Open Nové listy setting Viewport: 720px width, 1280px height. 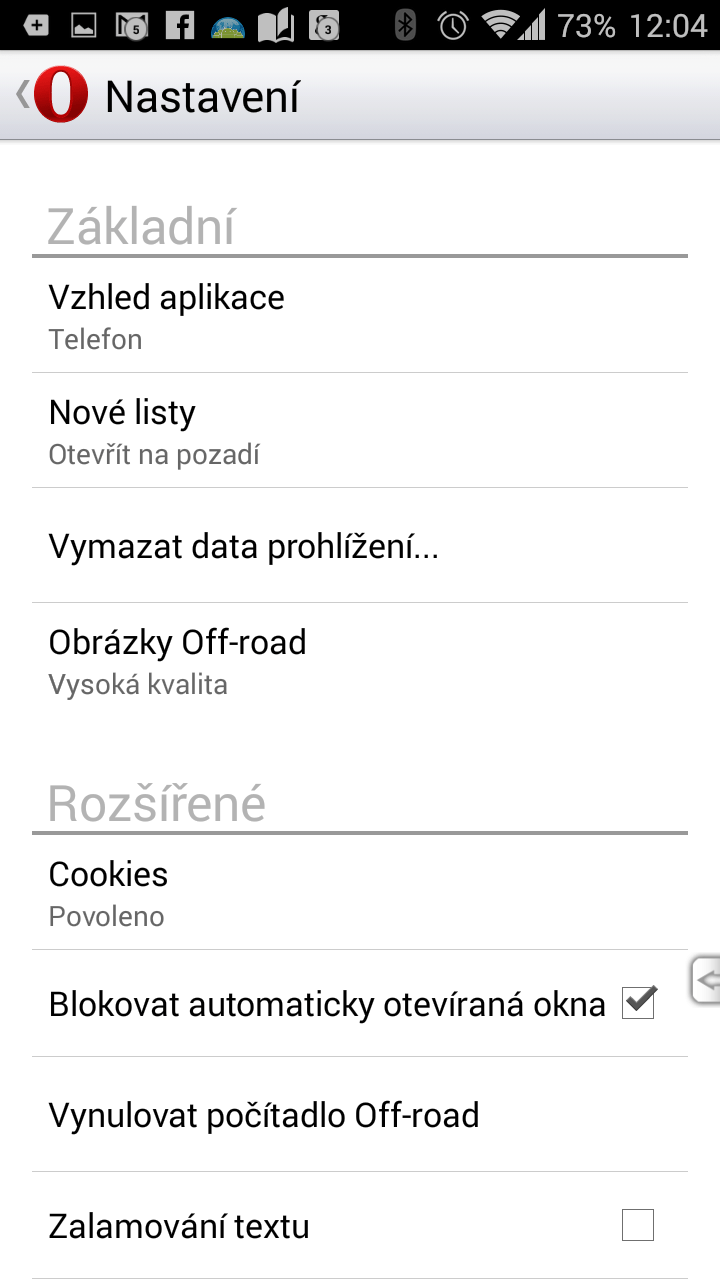tap(360, 430)
